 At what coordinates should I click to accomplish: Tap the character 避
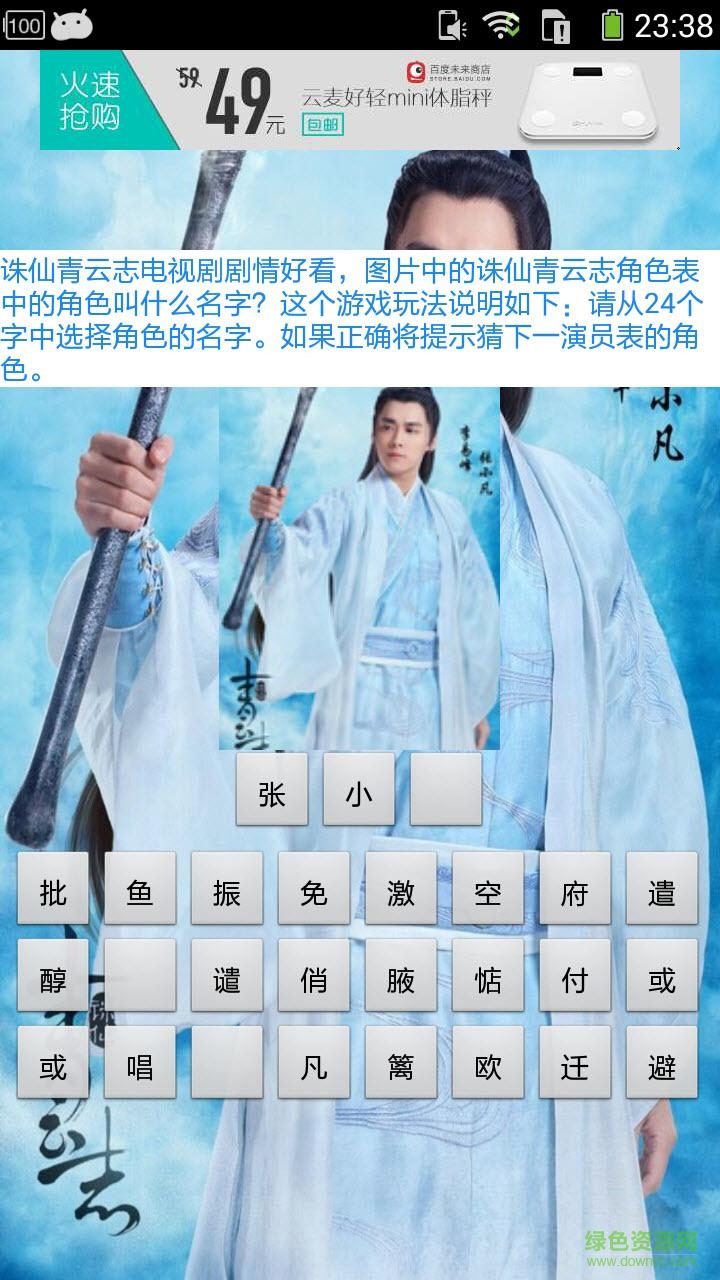click(662, 1067)
